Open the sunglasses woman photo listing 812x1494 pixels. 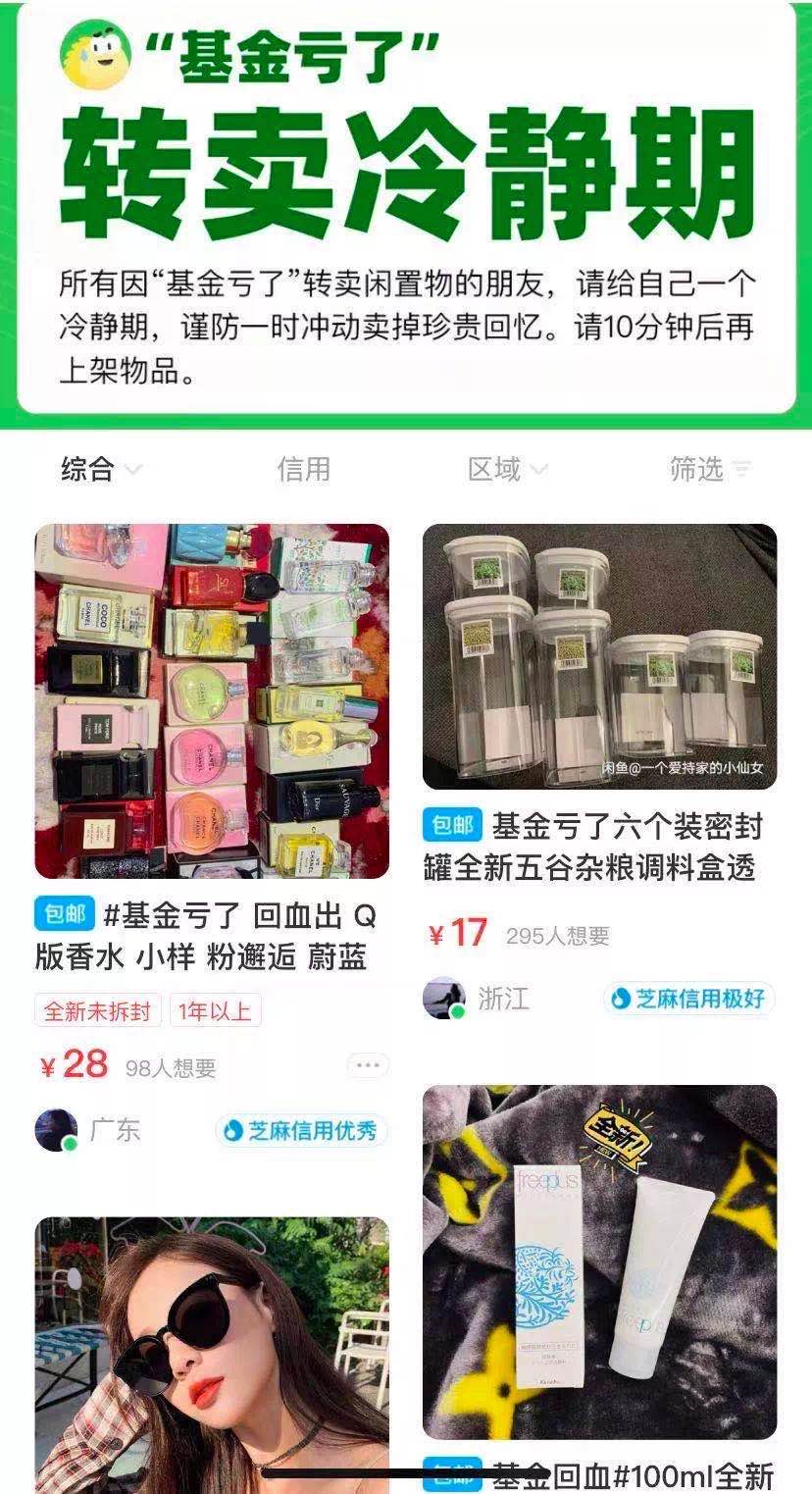click(212, 1354)
